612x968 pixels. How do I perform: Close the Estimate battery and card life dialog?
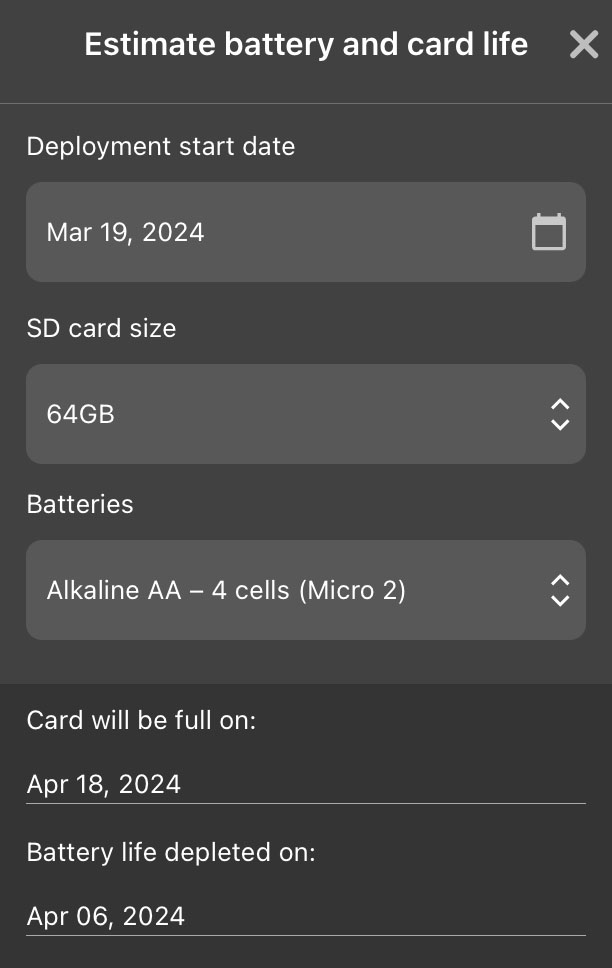583,45
